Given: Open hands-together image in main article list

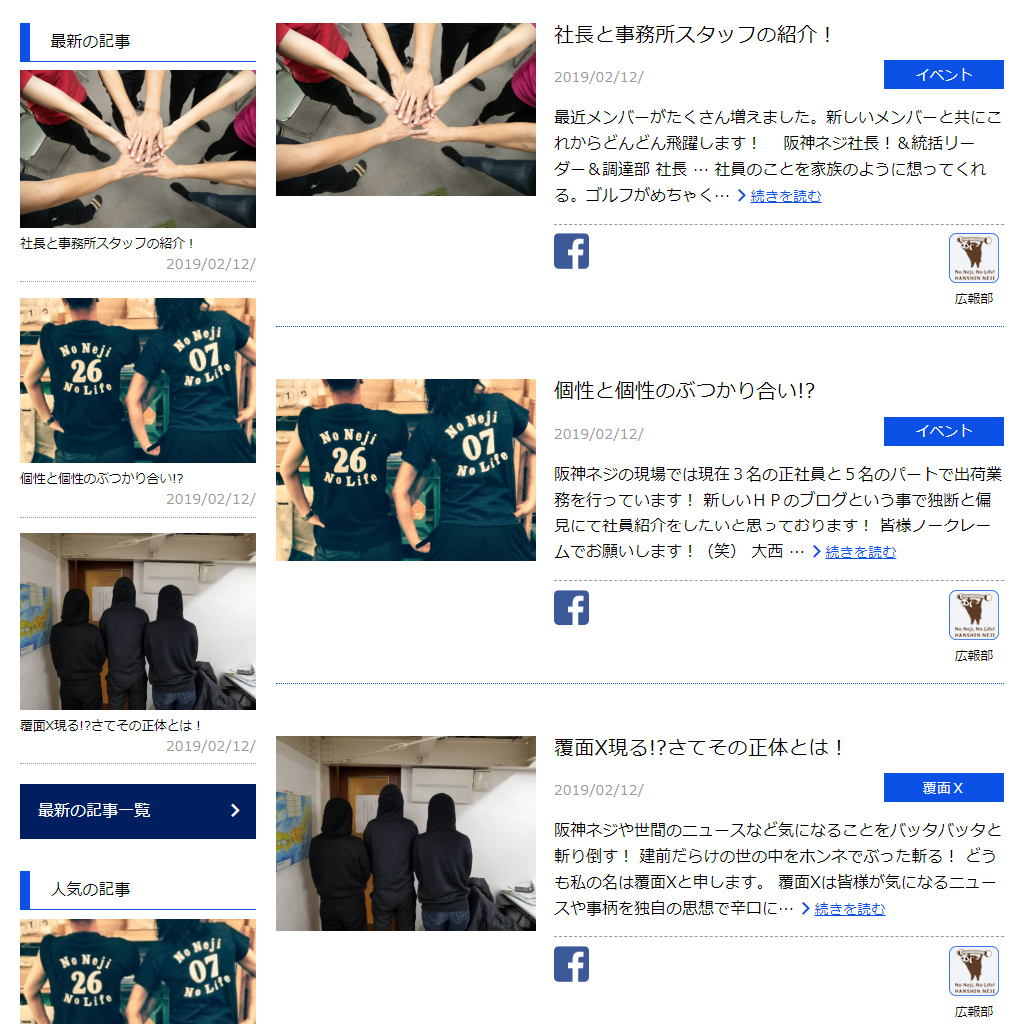Looking at the screenshot, I should tap(405, 109).
